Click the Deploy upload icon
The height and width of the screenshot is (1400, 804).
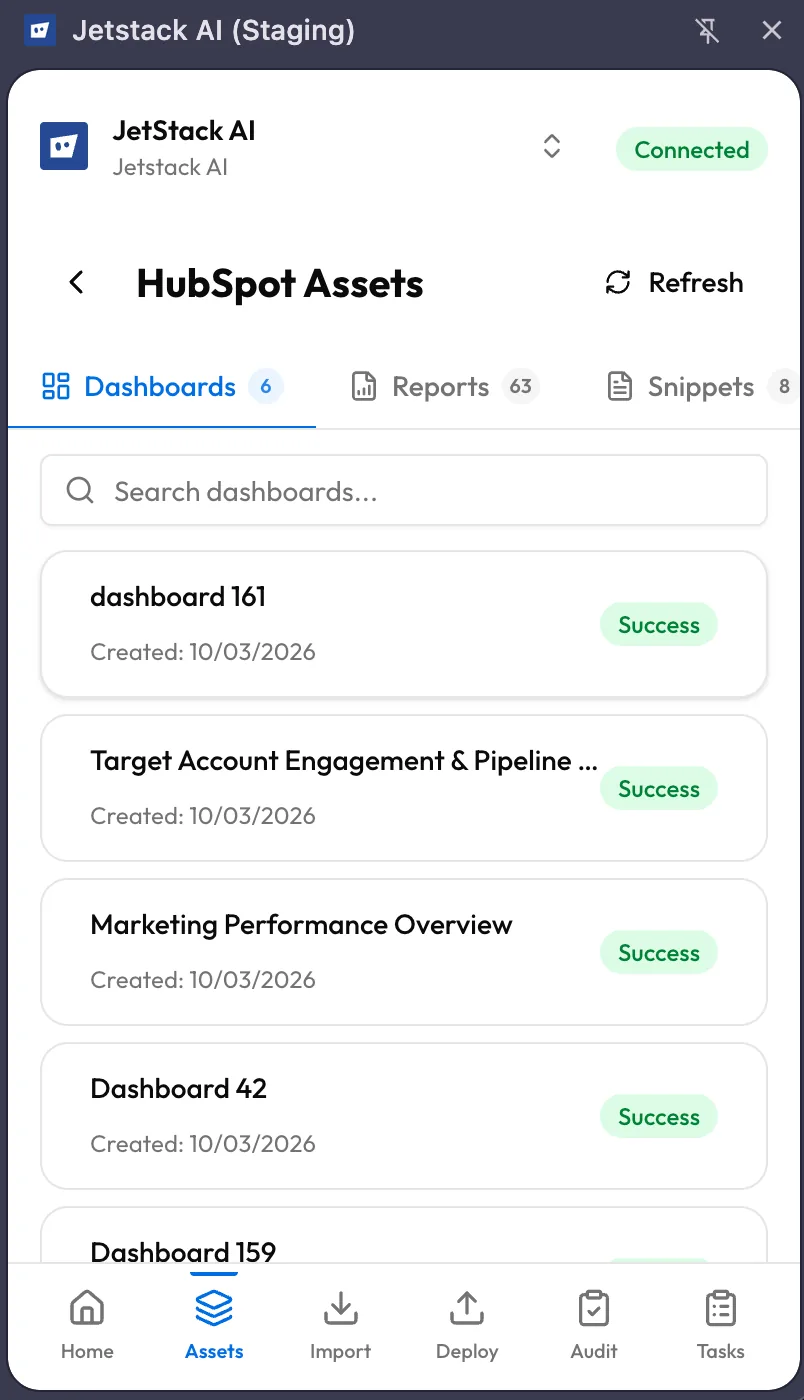[x=466, y=1306]
